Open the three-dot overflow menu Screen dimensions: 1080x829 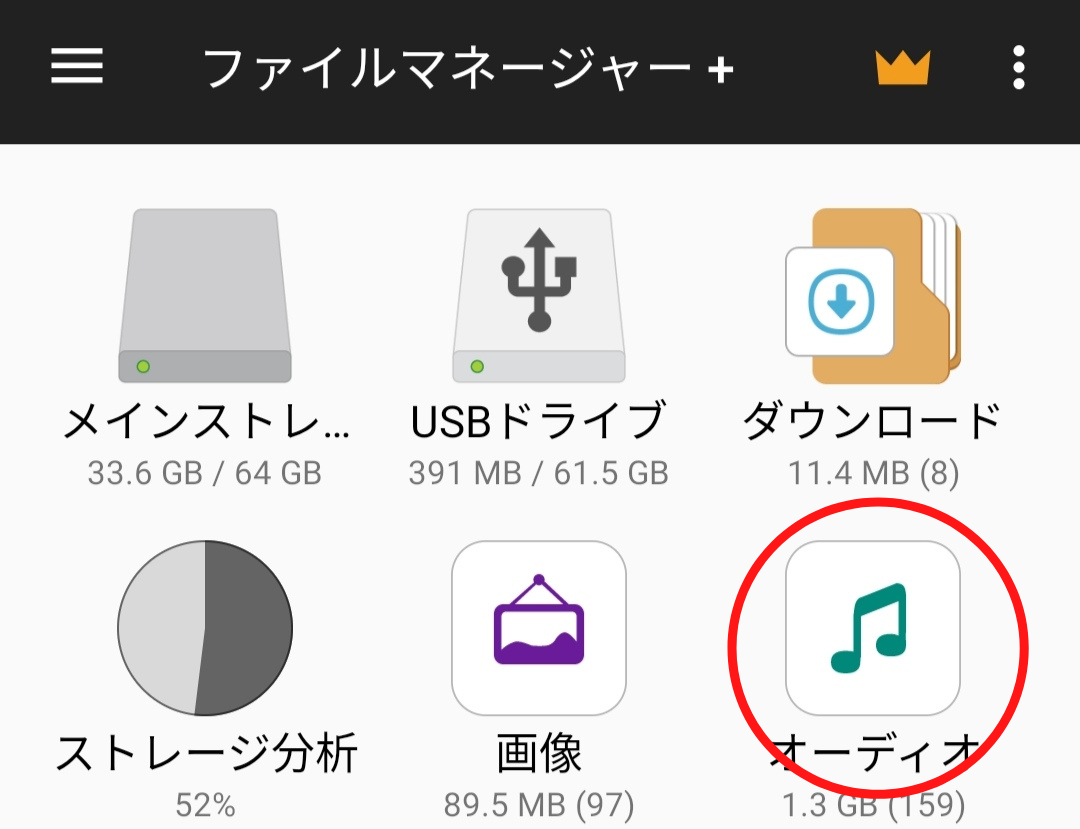(1018, 68)
